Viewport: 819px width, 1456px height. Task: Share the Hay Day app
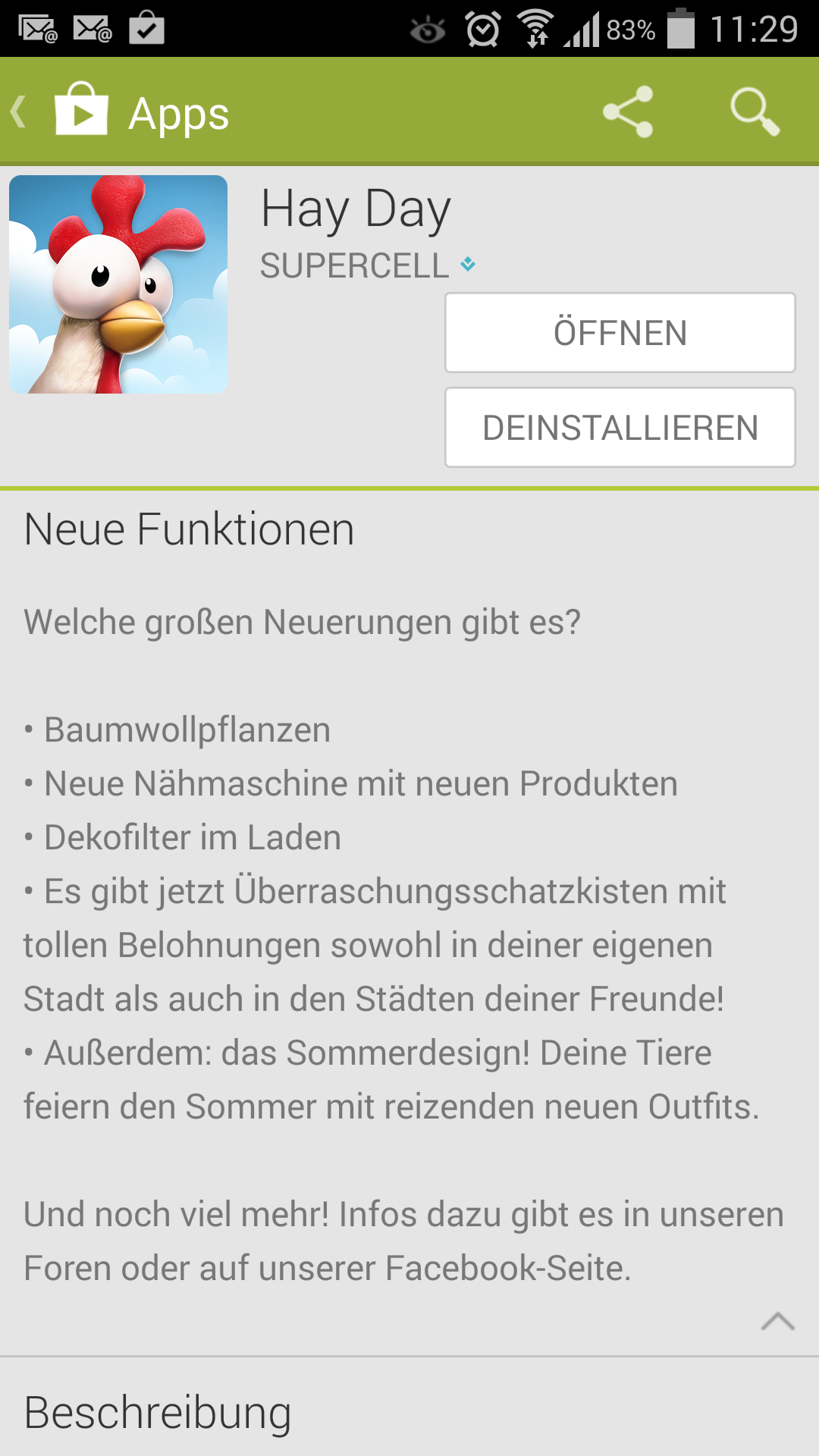tap(628, 111)
